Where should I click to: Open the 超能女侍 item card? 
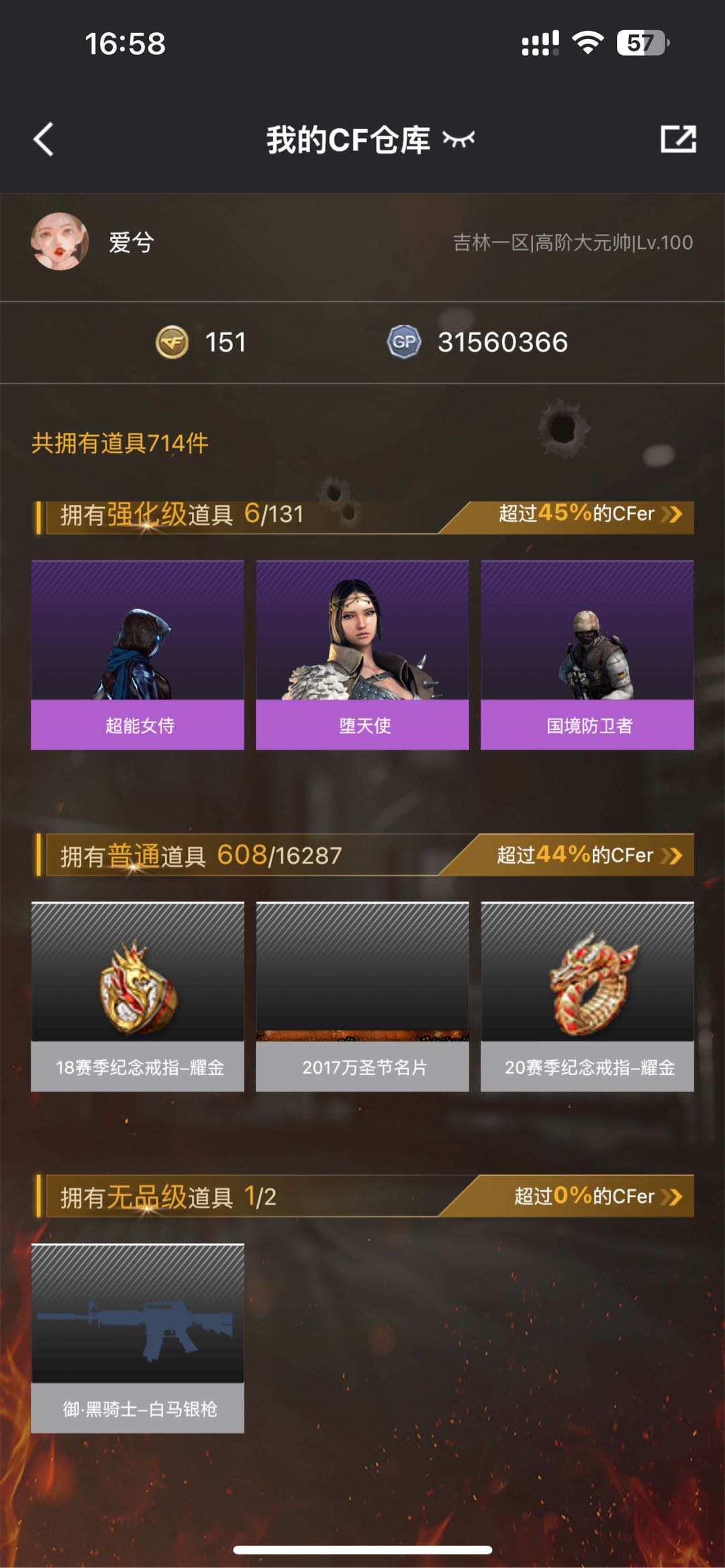coord(138,655)
